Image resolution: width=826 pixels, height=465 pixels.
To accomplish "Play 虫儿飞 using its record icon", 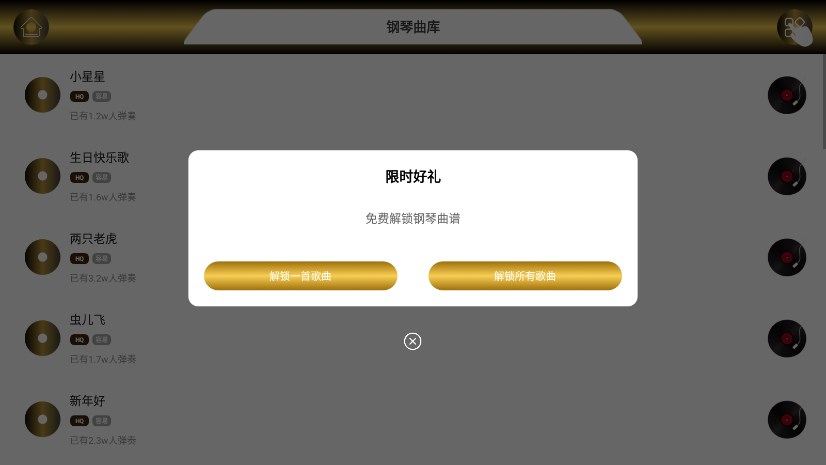I will (786, 339).
